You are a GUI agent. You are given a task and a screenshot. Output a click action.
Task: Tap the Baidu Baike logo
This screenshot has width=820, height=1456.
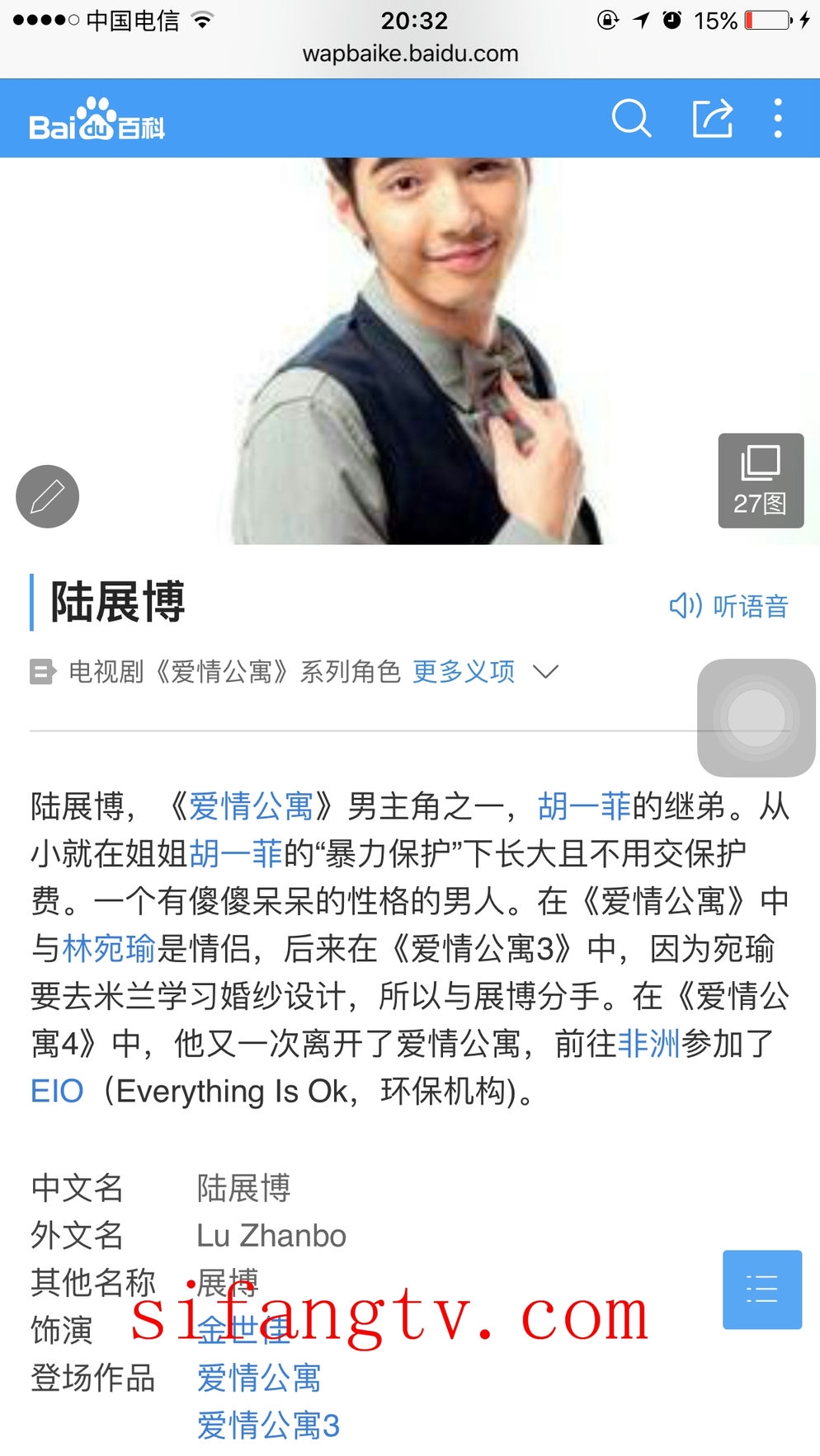97,120
